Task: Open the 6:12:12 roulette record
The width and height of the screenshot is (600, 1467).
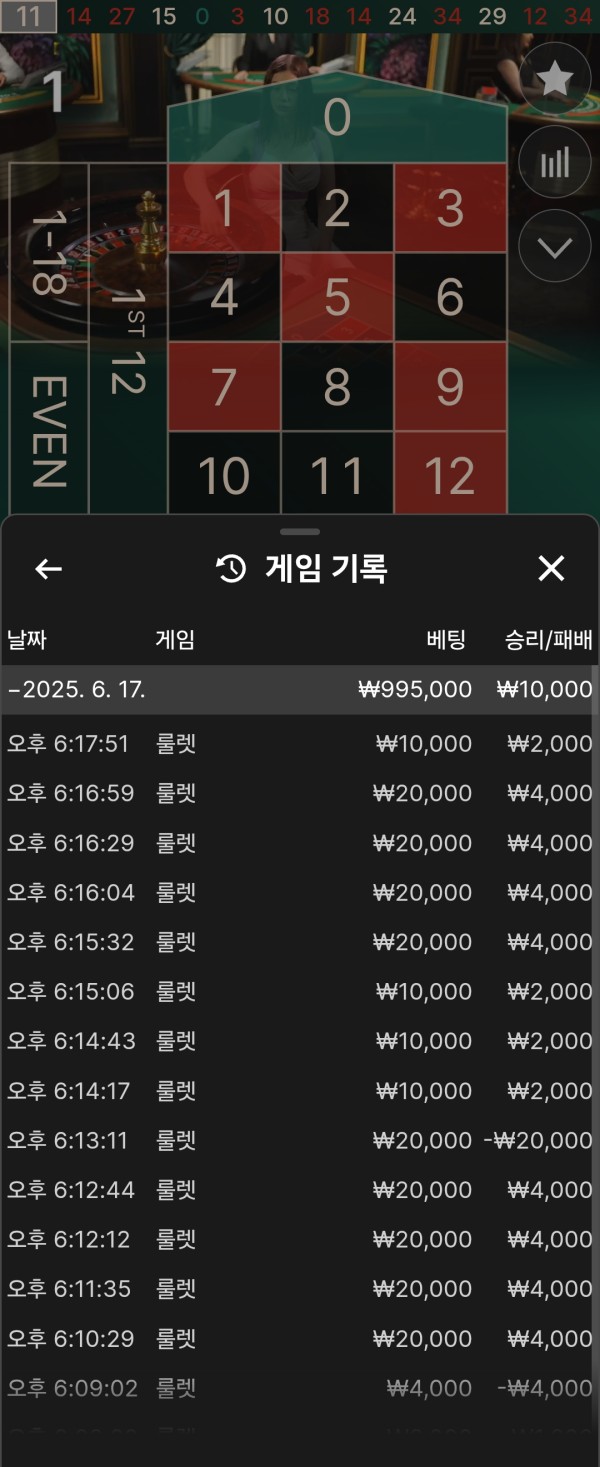Action: click(x=300, y=1239)
